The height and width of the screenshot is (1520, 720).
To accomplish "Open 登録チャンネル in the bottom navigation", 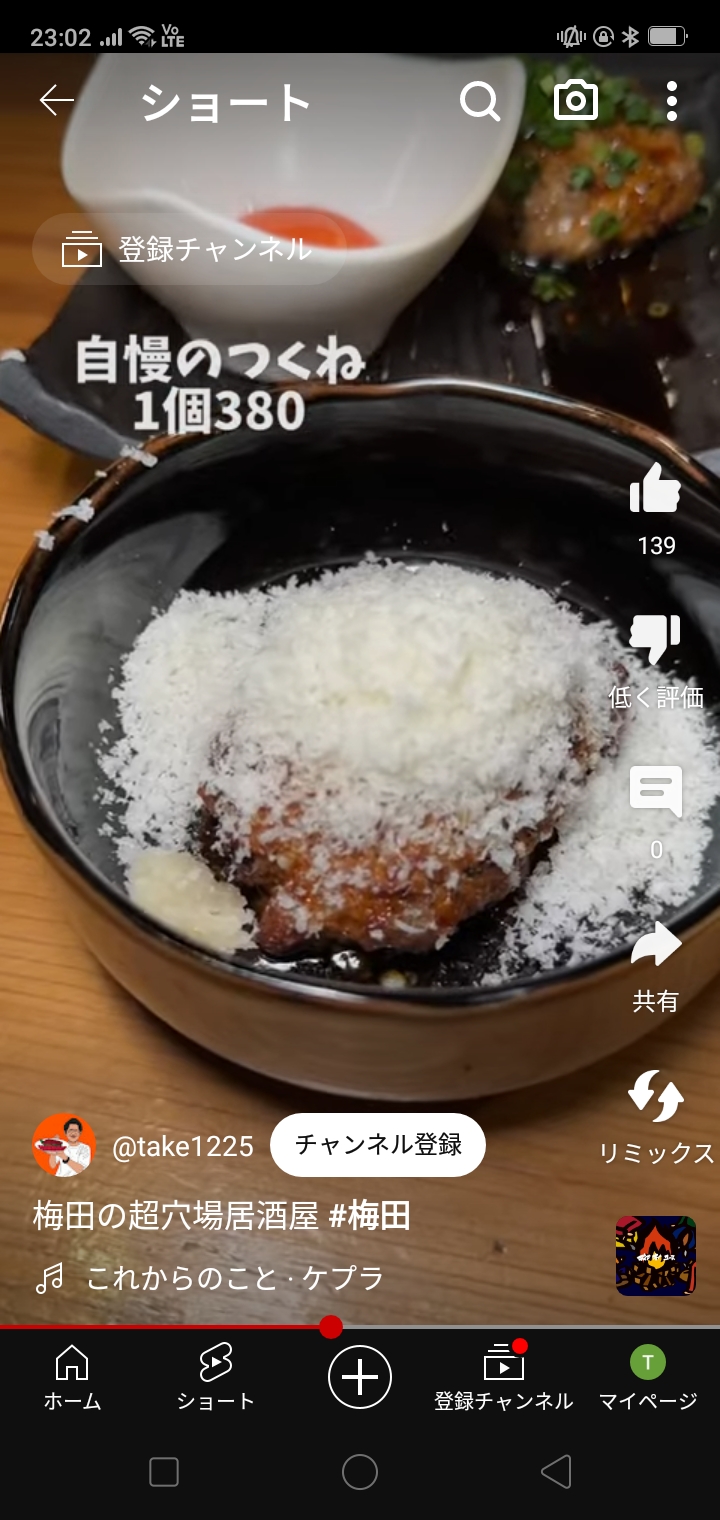I will click(504, 1377).
